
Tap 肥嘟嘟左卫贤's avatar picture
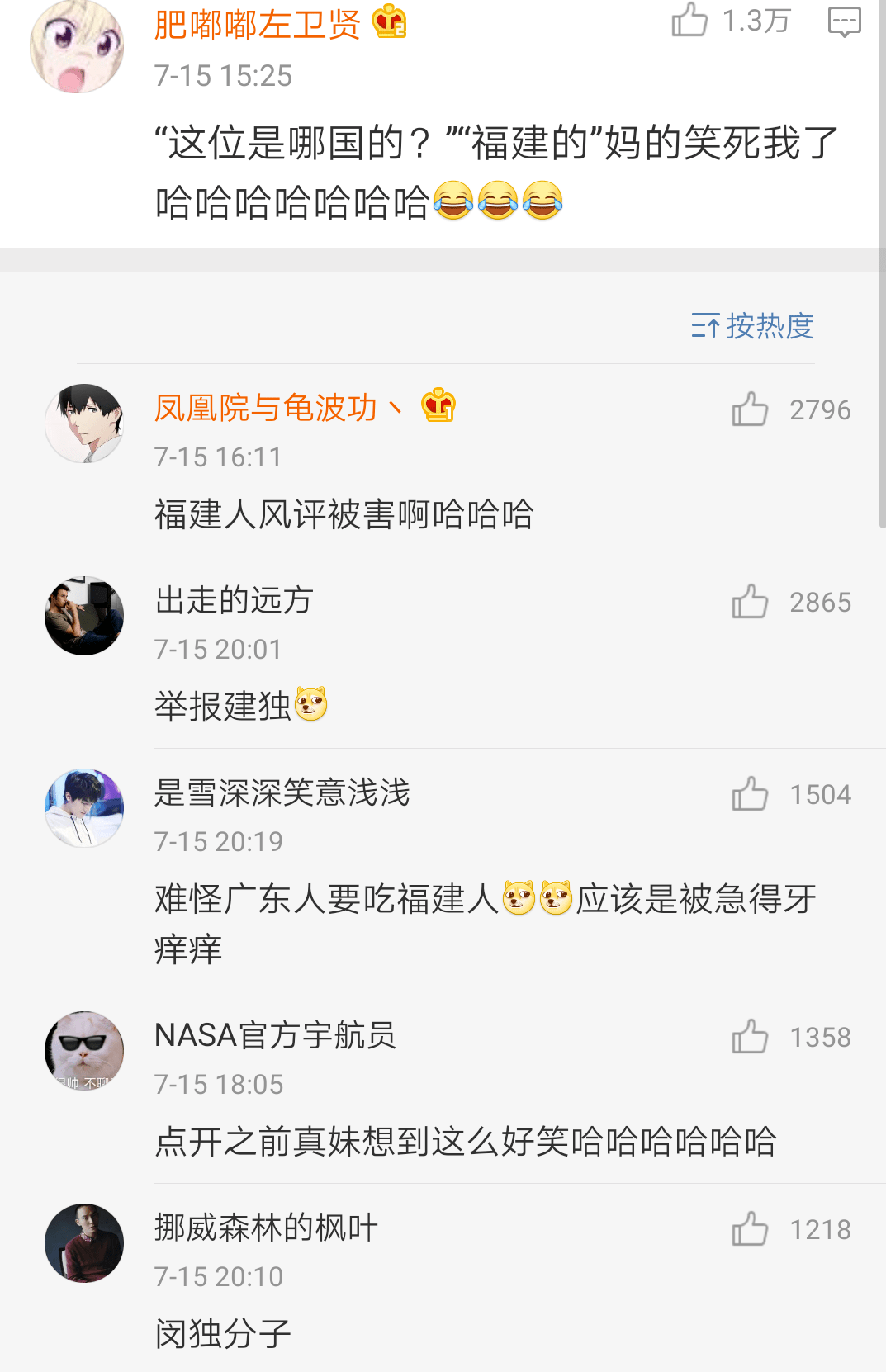pyautogui.click(x=77, y=46)
